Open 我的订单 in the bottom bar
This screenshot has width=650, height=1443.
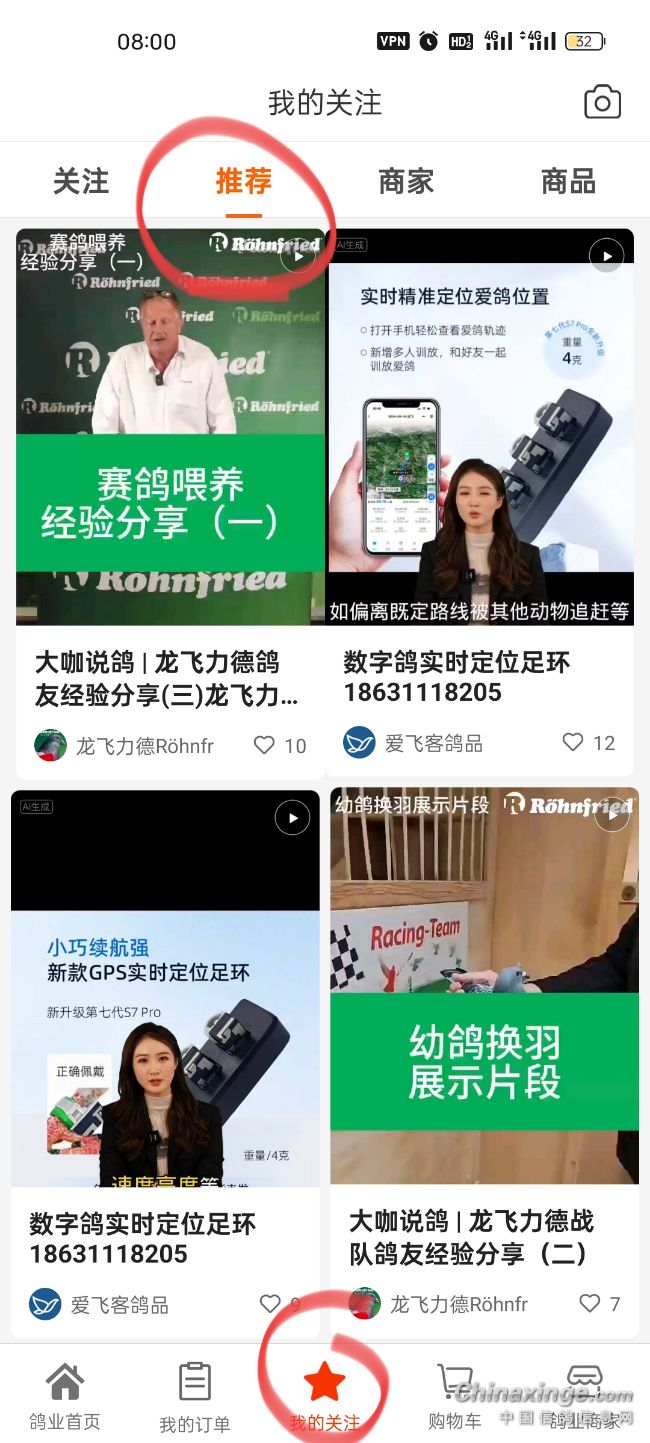pos(194,1396)
